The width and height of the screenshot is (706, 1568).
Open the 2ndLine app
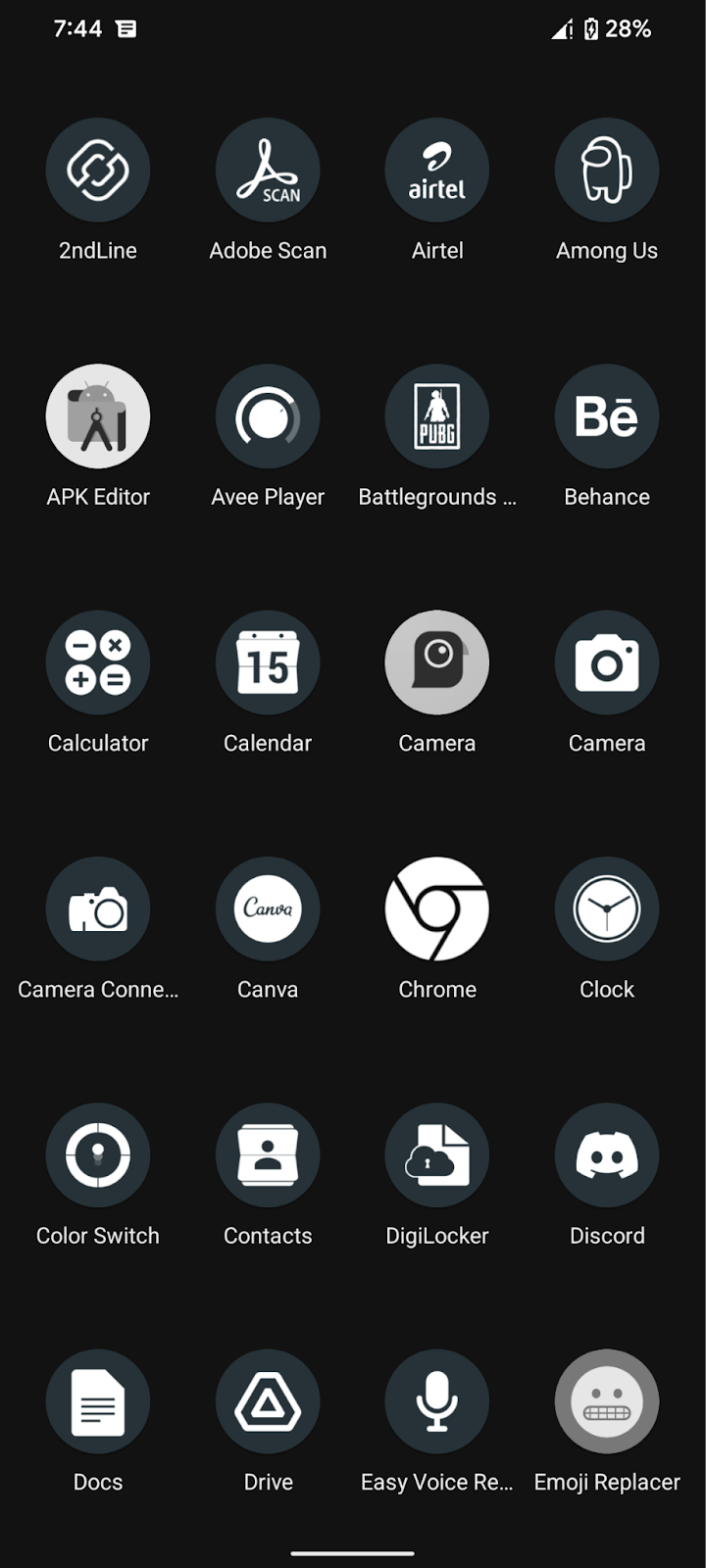[98, 171]
